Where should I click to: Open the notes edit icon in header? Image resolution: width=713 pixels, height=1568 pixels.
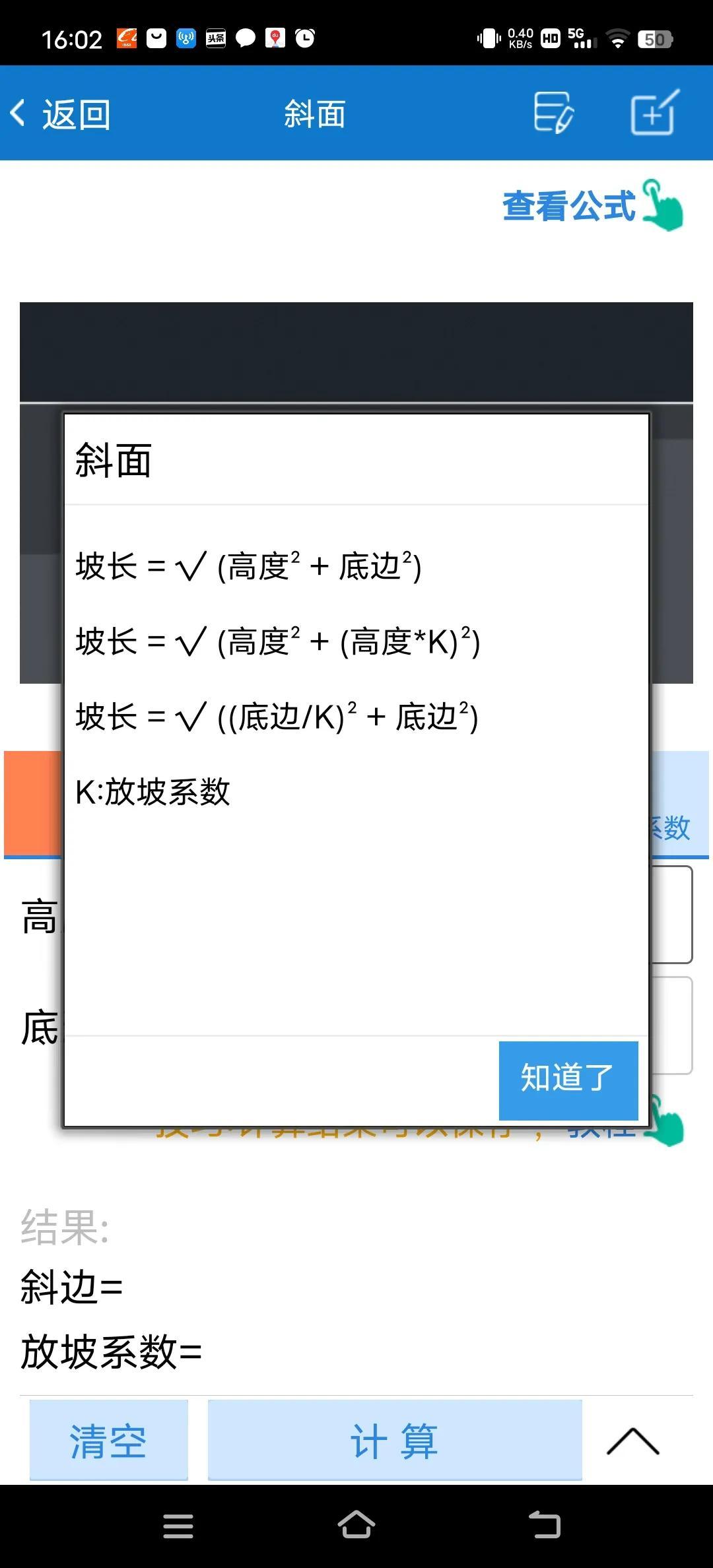point(553,113)
